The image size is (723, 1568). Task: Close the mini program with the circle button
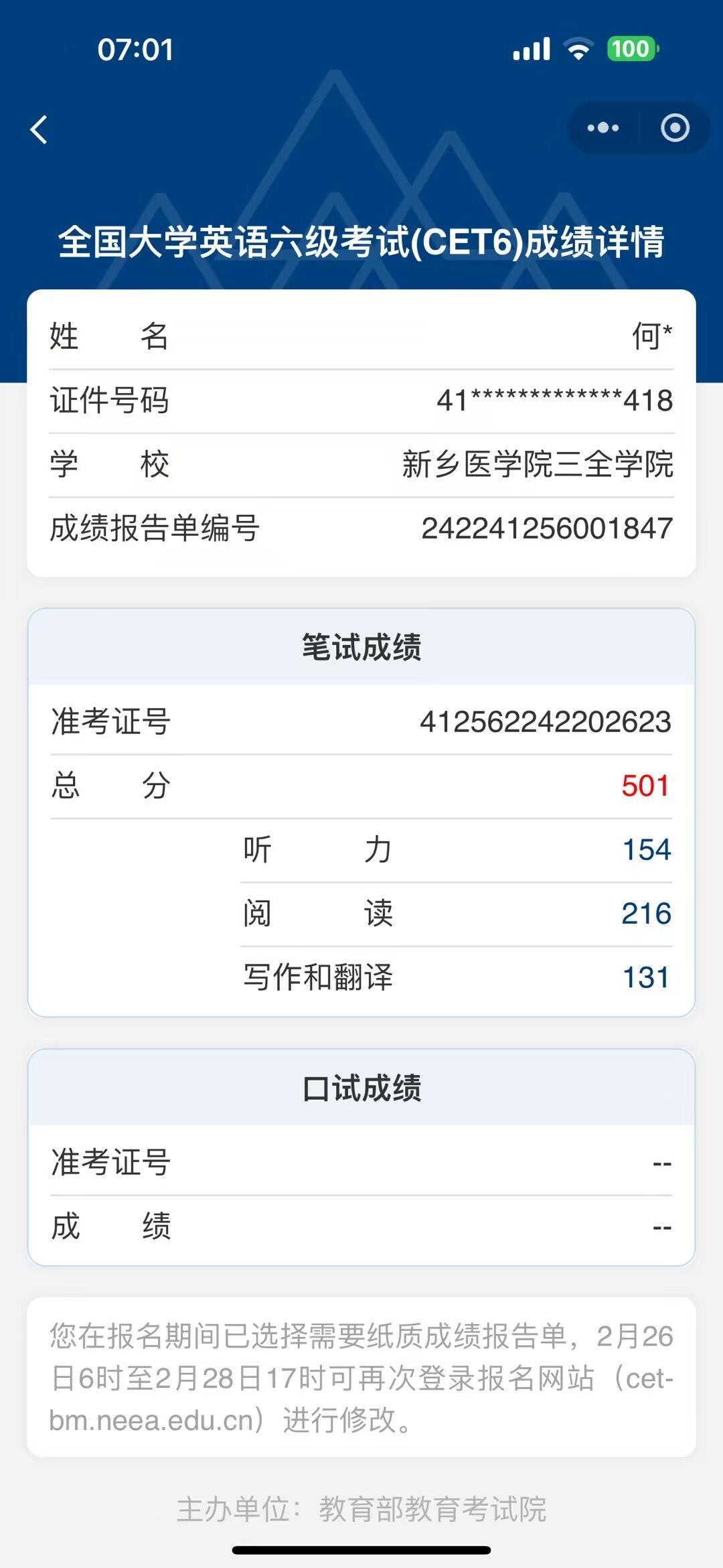[x=674, y=128]
